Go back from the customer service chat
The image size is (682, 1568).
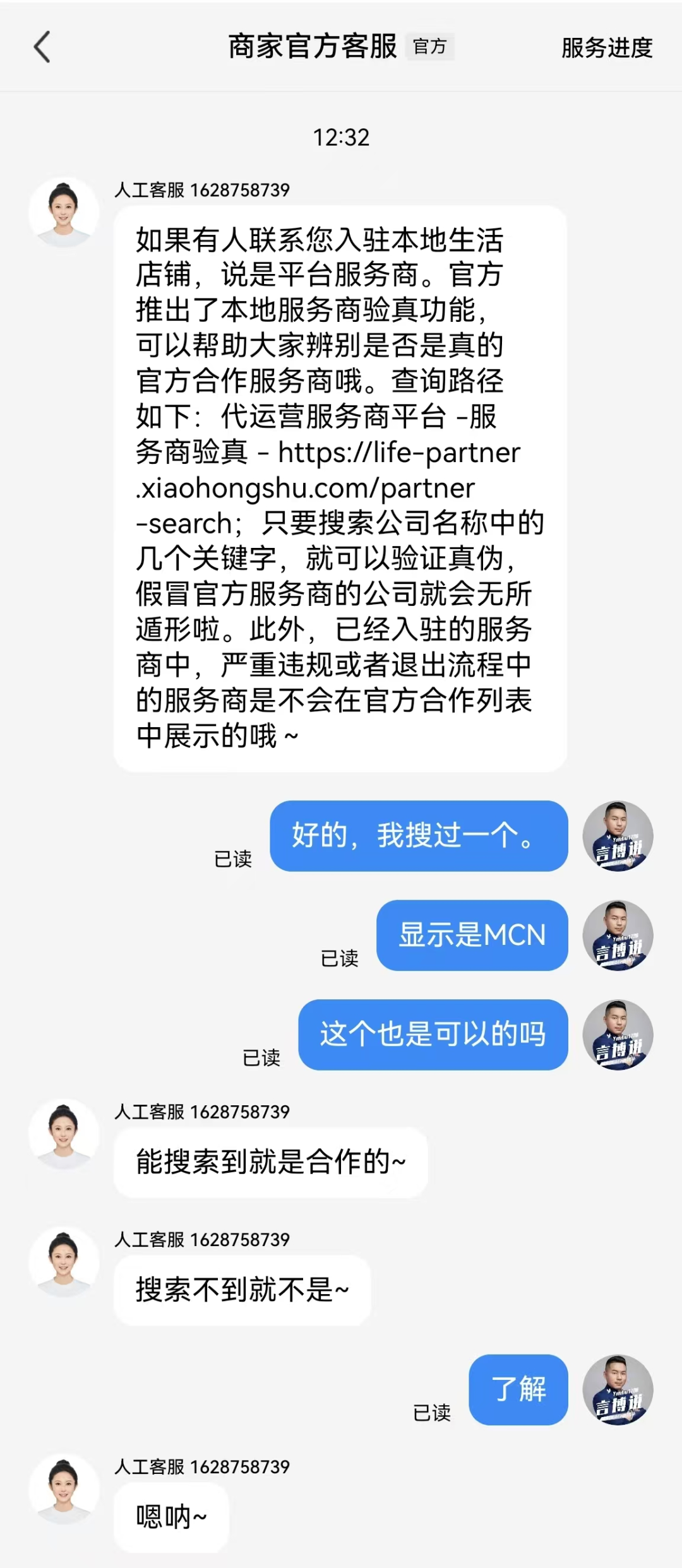coord(42,47)
